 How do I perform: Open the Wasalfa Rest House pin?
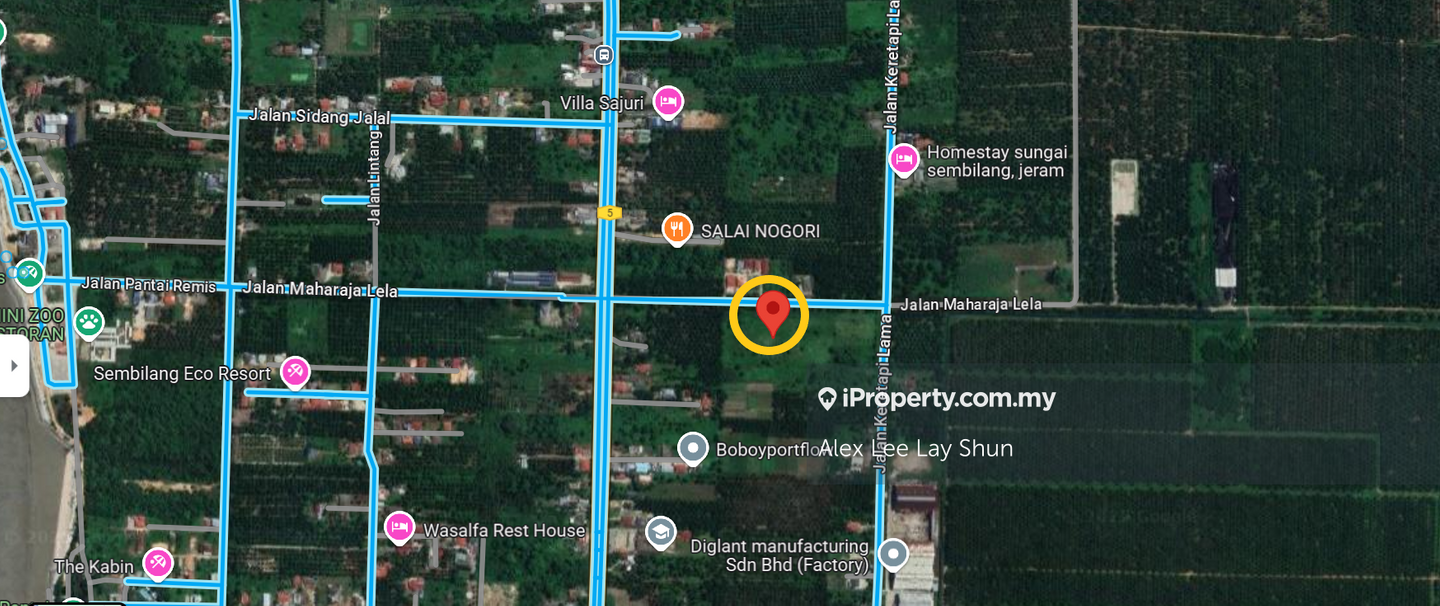[x=400, y=527]
